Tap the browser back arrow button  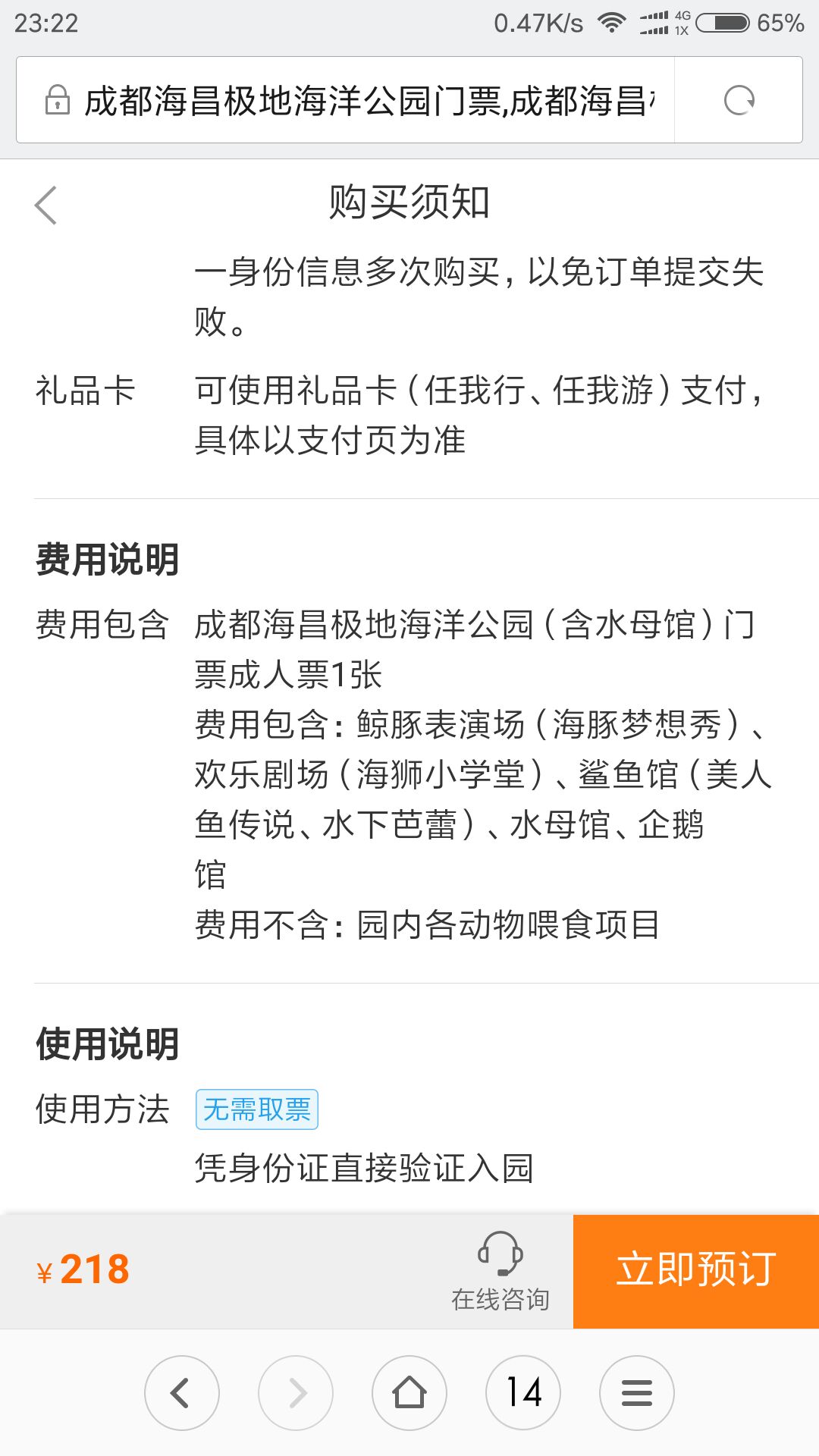tap(182, 1393)
